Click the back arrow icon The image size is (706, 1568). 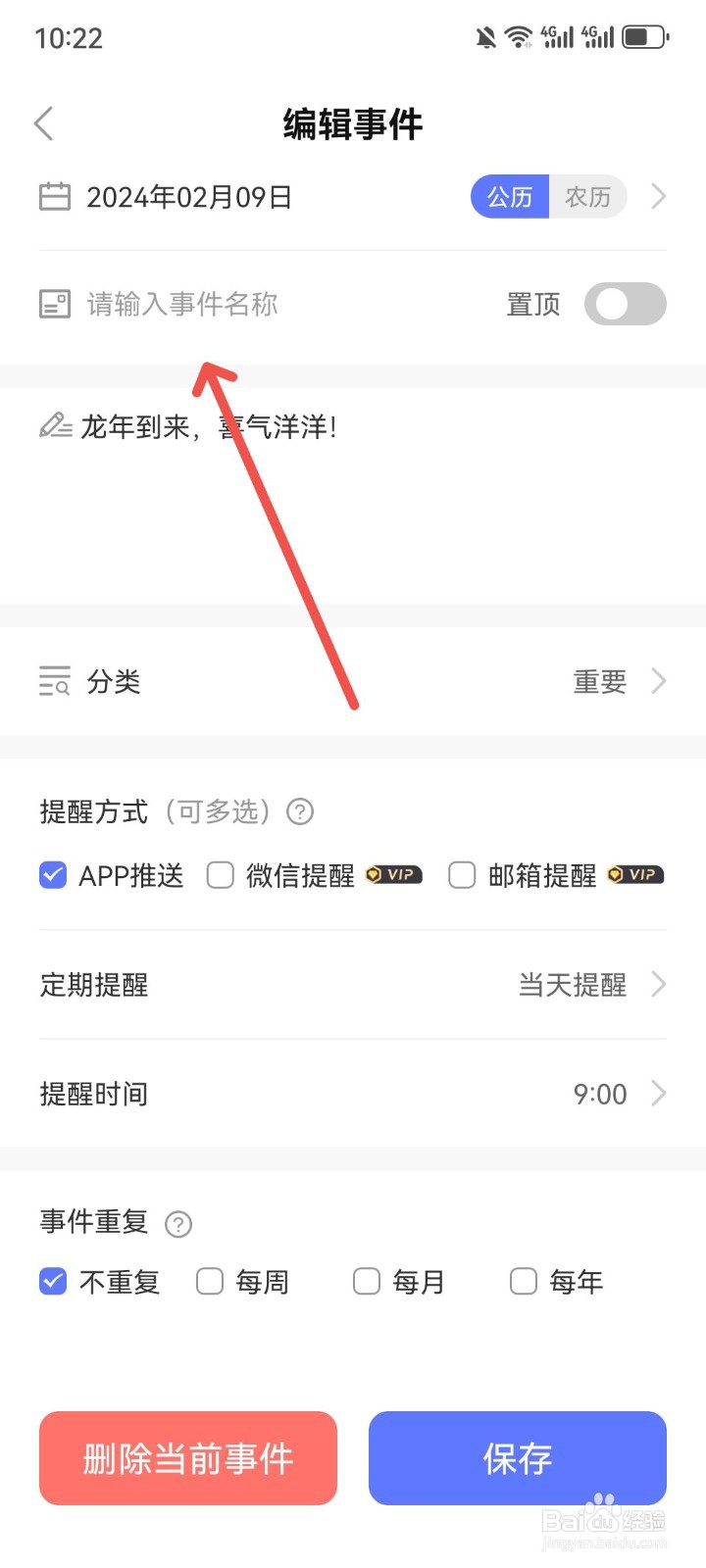tap(43, 123)
